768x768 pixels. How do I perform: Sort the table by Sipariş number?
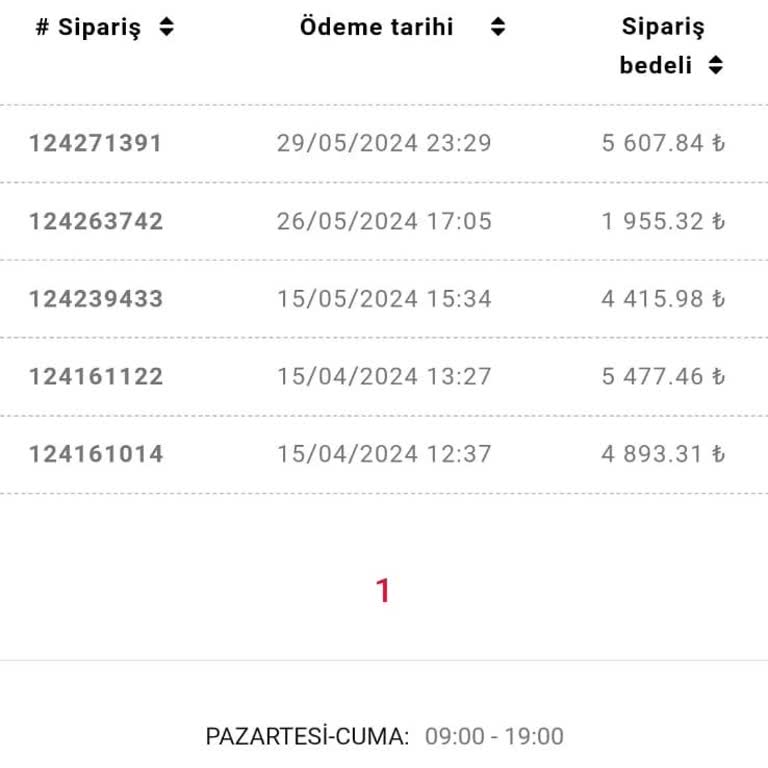(x=166, y=28)
